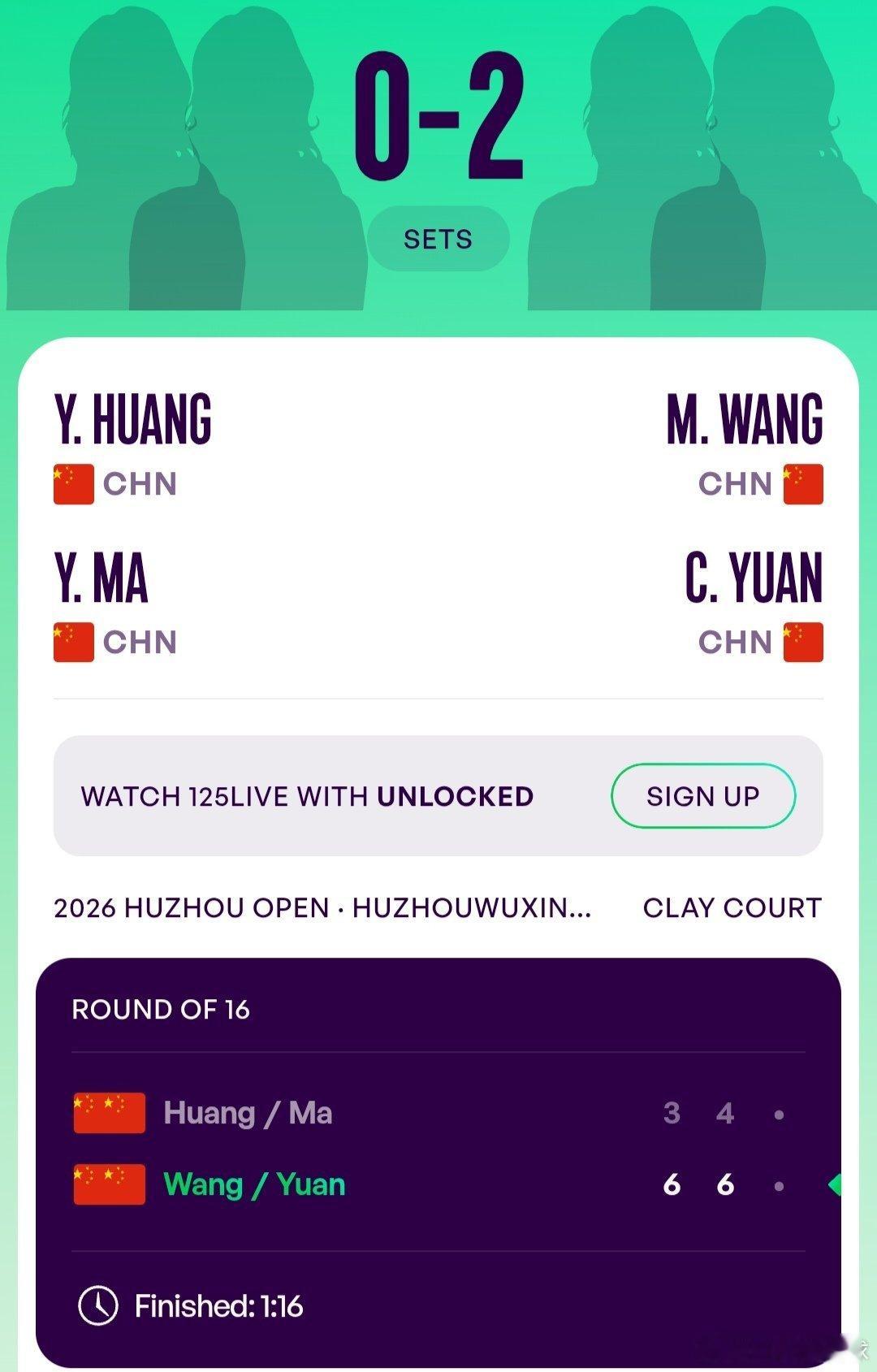The height and width of the screenshot is (1372, 877).
Task: Click the CHN flag next to Y. HUANG
Action: pos(74,484)
